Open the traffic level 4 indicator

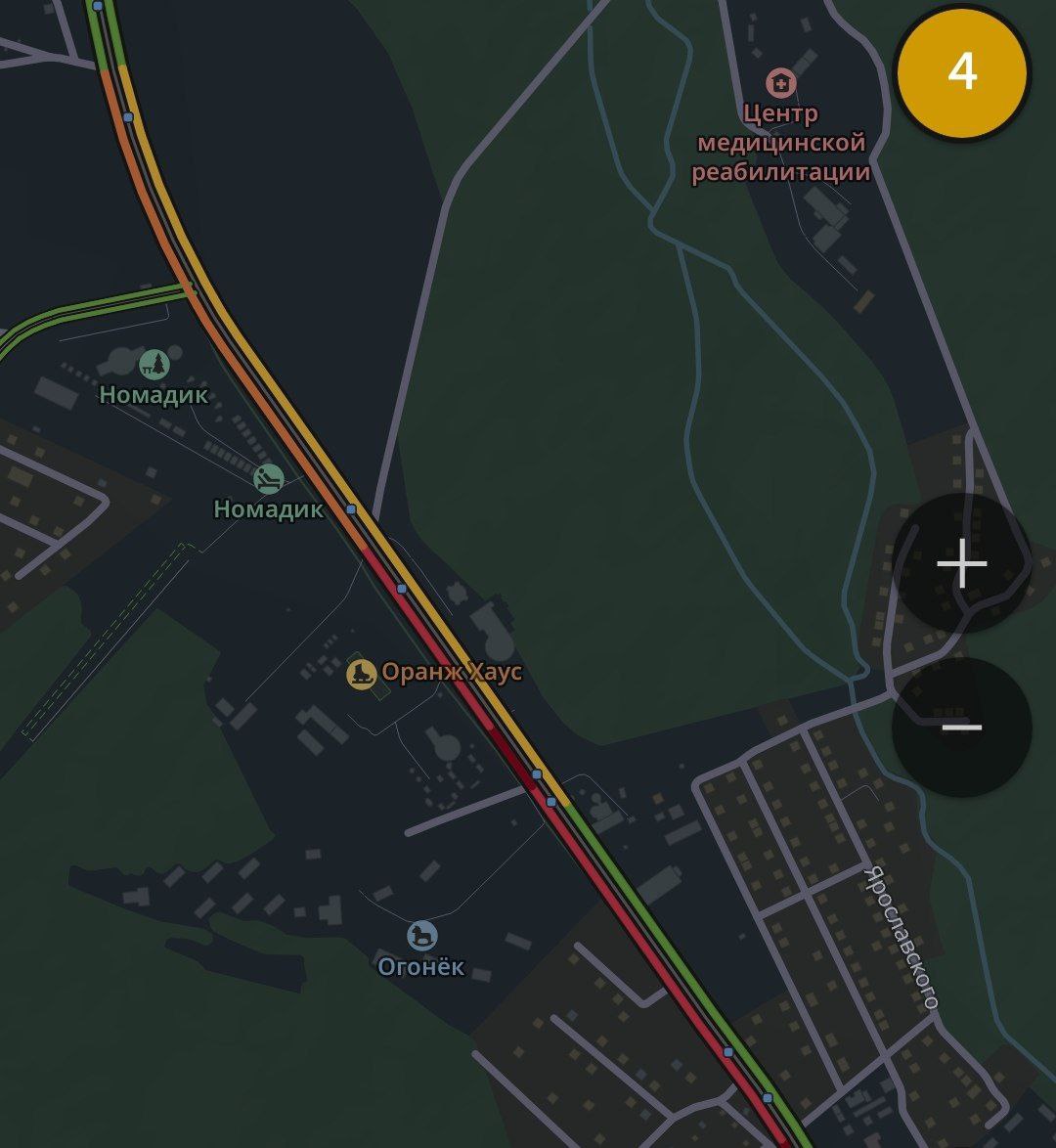(962, 72)
